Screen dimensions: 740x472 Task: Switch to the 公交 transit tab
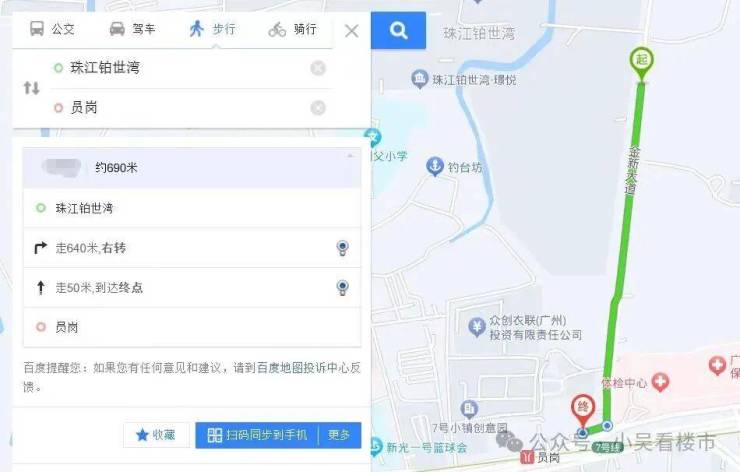point(52,29)
